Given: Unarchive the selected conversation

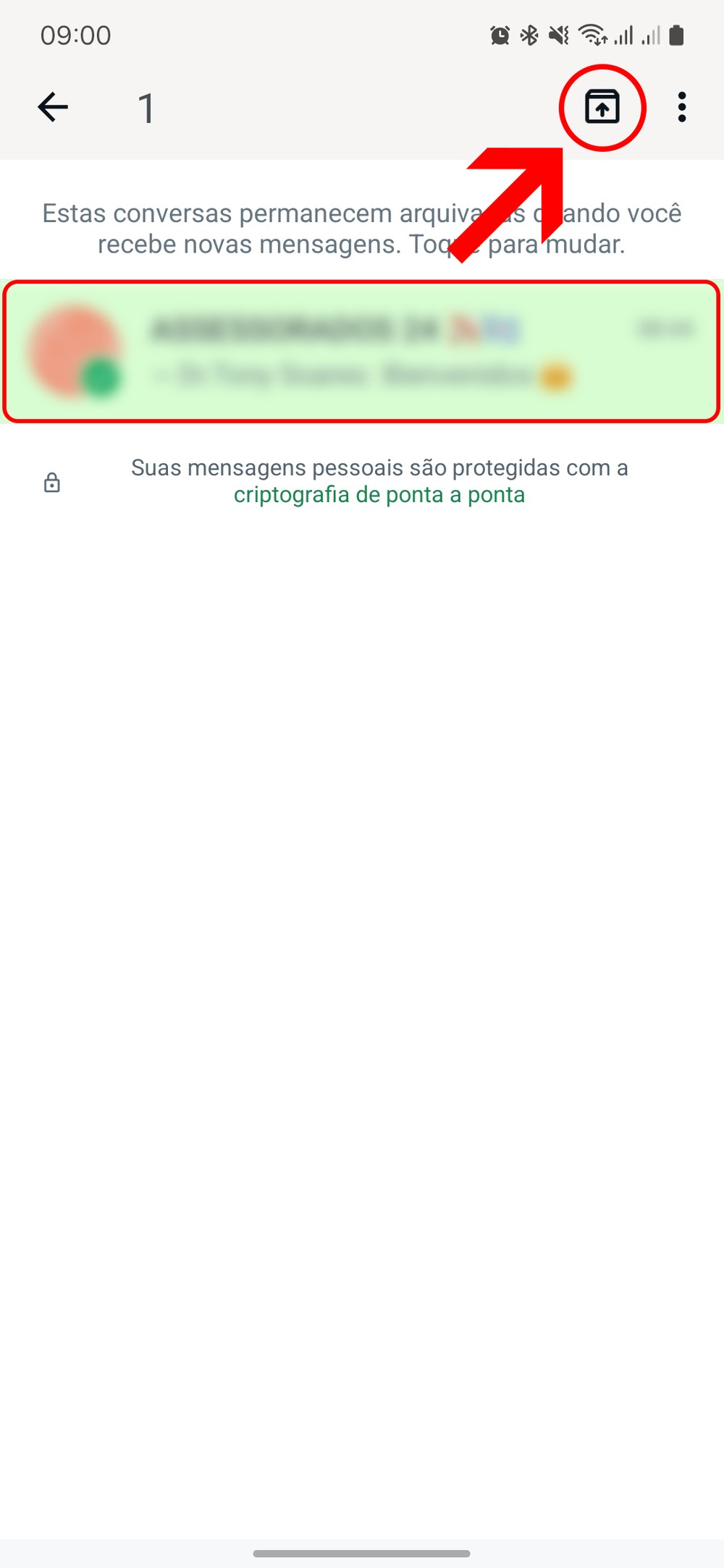Looking at the screenshot, I should tap(602, 108).
